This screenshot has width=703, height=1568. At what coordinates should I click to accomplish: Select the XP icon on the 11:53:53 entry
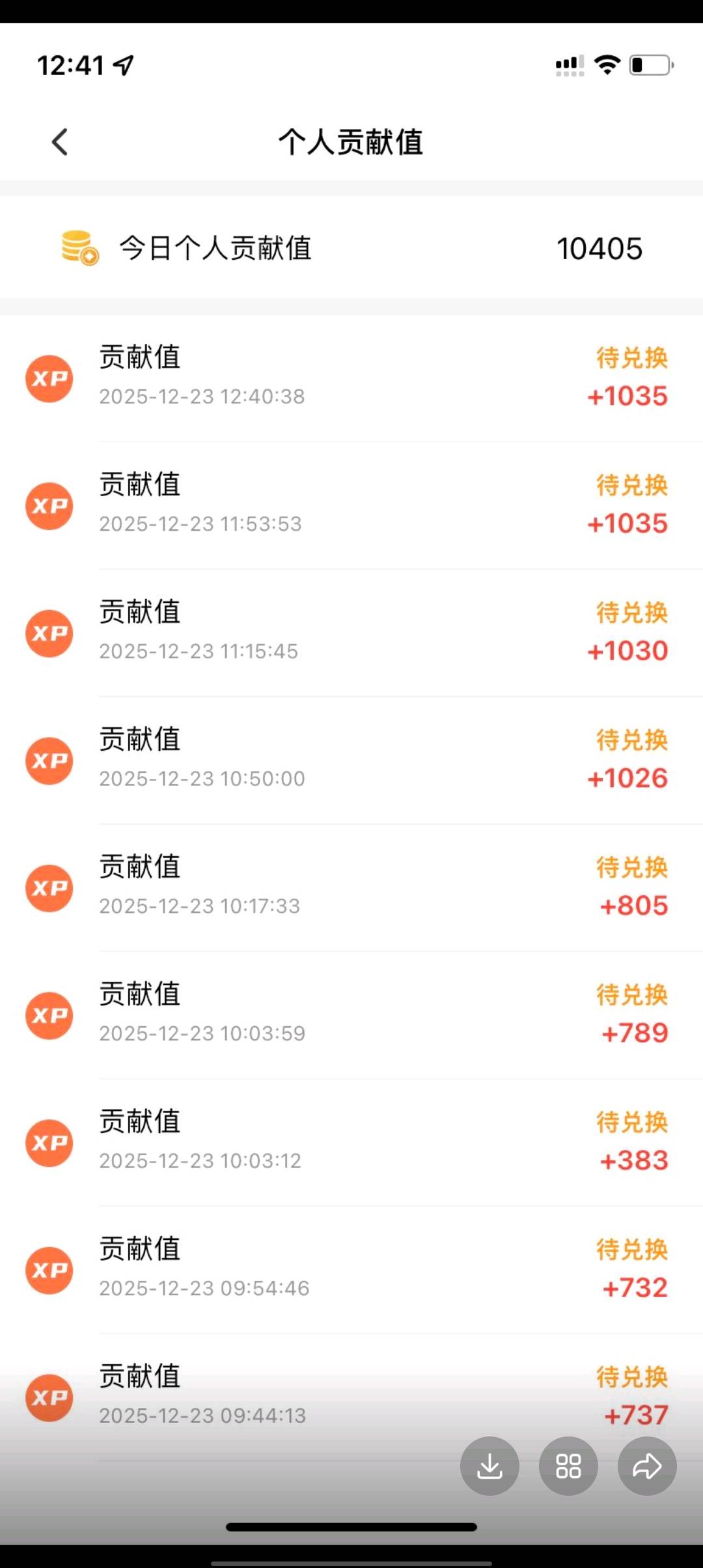coord(49,506)
